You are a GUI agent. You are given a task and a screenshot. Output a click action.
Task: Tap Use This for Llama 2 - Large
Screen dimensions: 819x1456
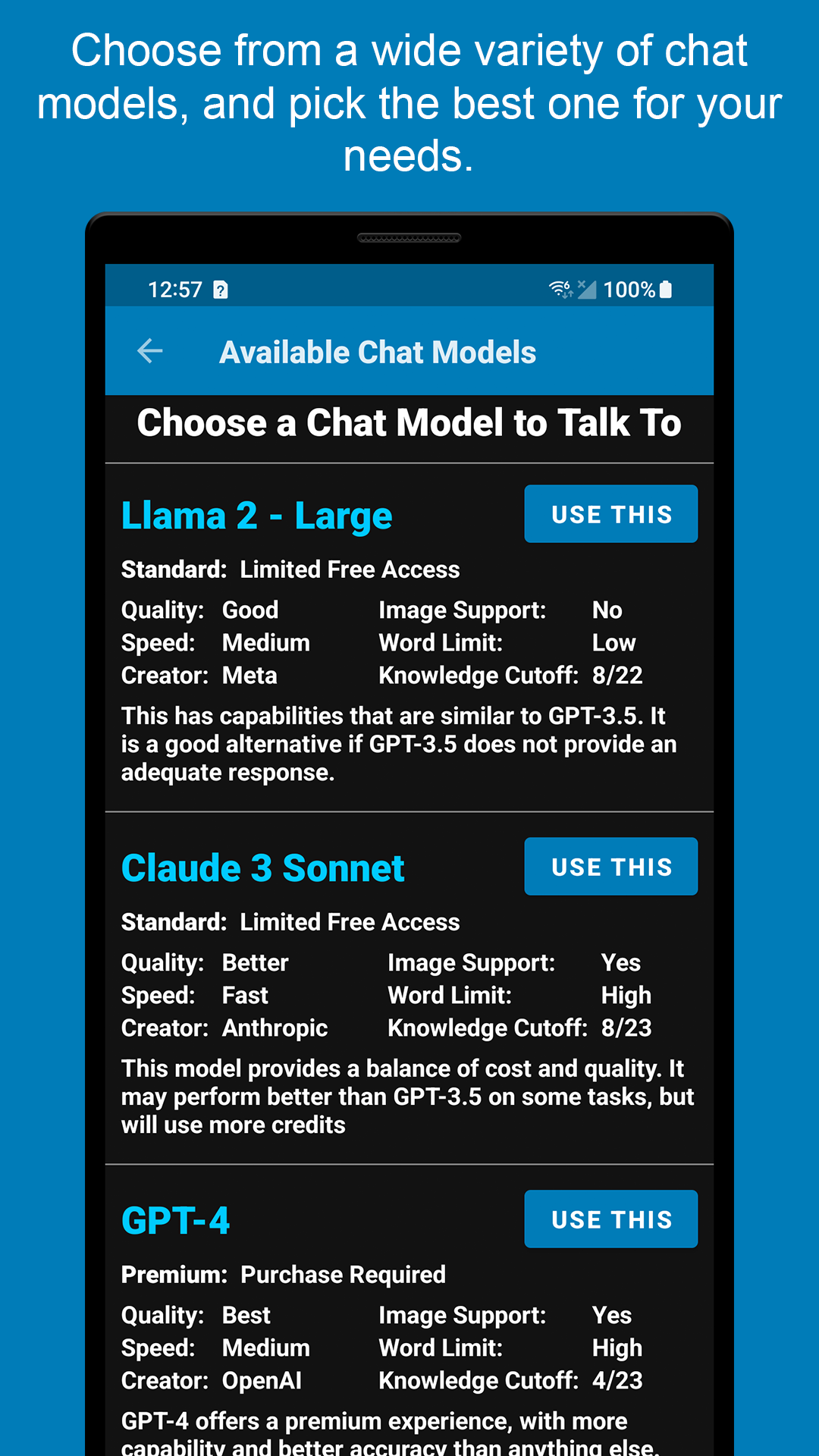click(610, 514)
